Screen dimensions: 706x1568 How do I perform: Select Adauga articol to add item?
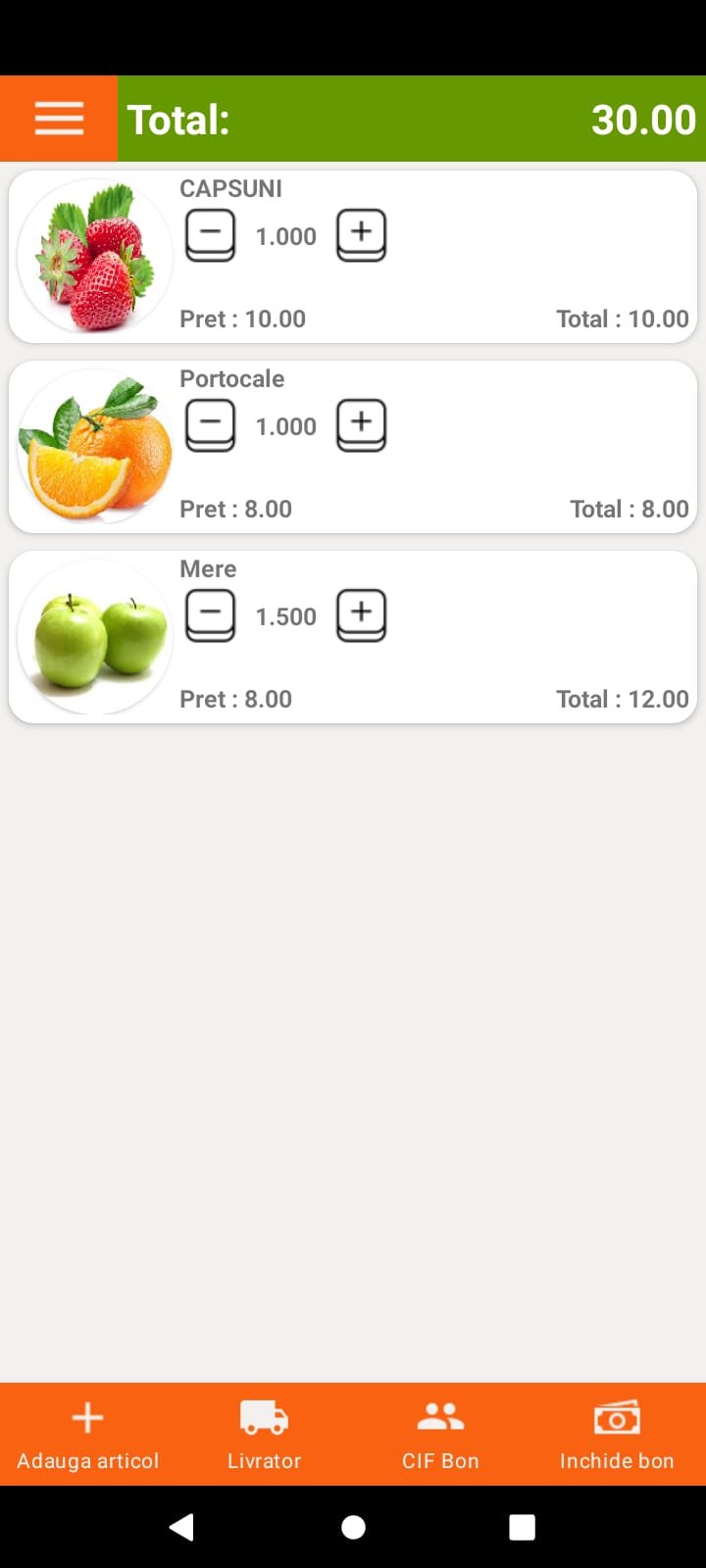click(88, 1435)
